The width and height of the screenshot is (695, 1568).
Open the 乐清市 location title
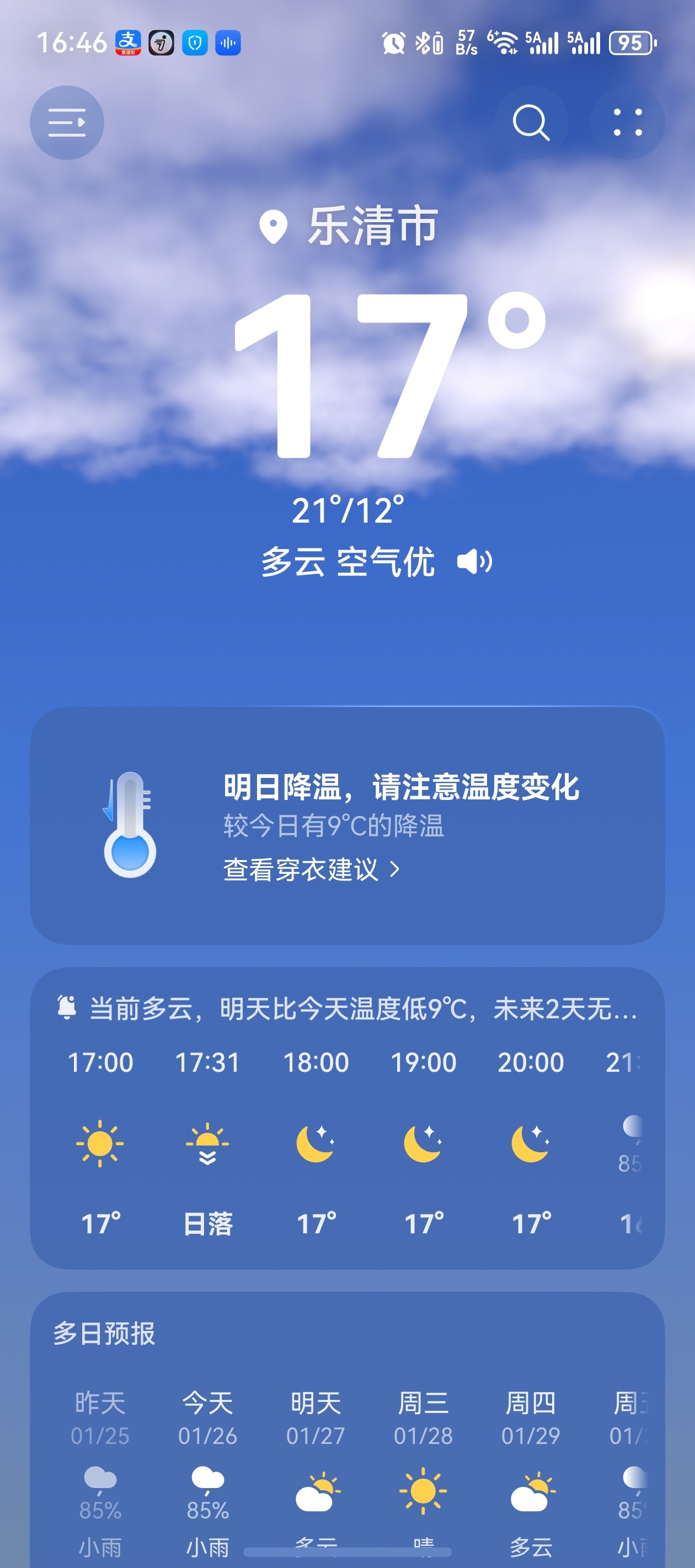[350, 227]
